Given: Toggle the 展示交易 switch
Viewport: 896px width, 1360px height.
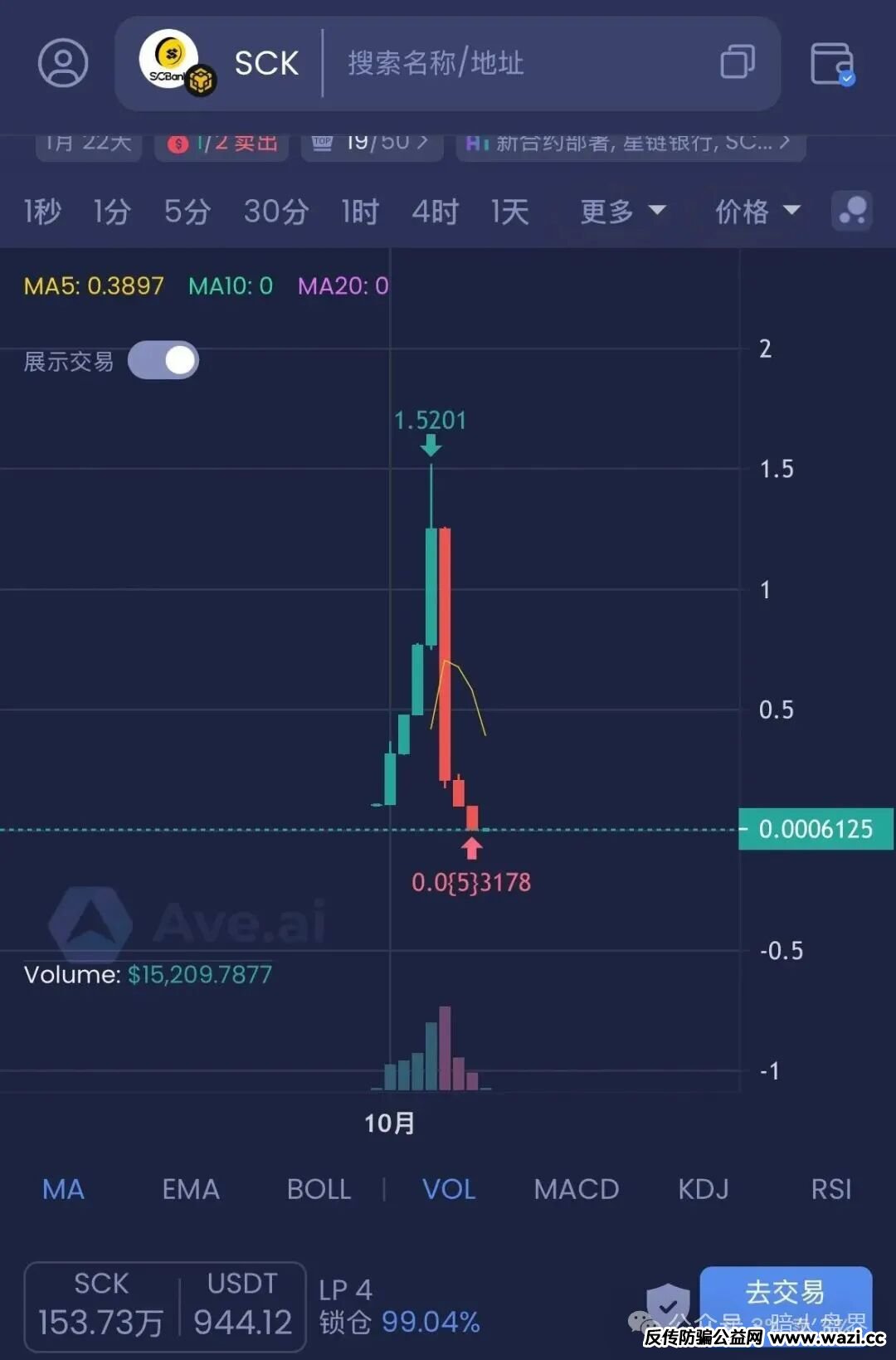Looking at the screenshot, I should 163,361.
